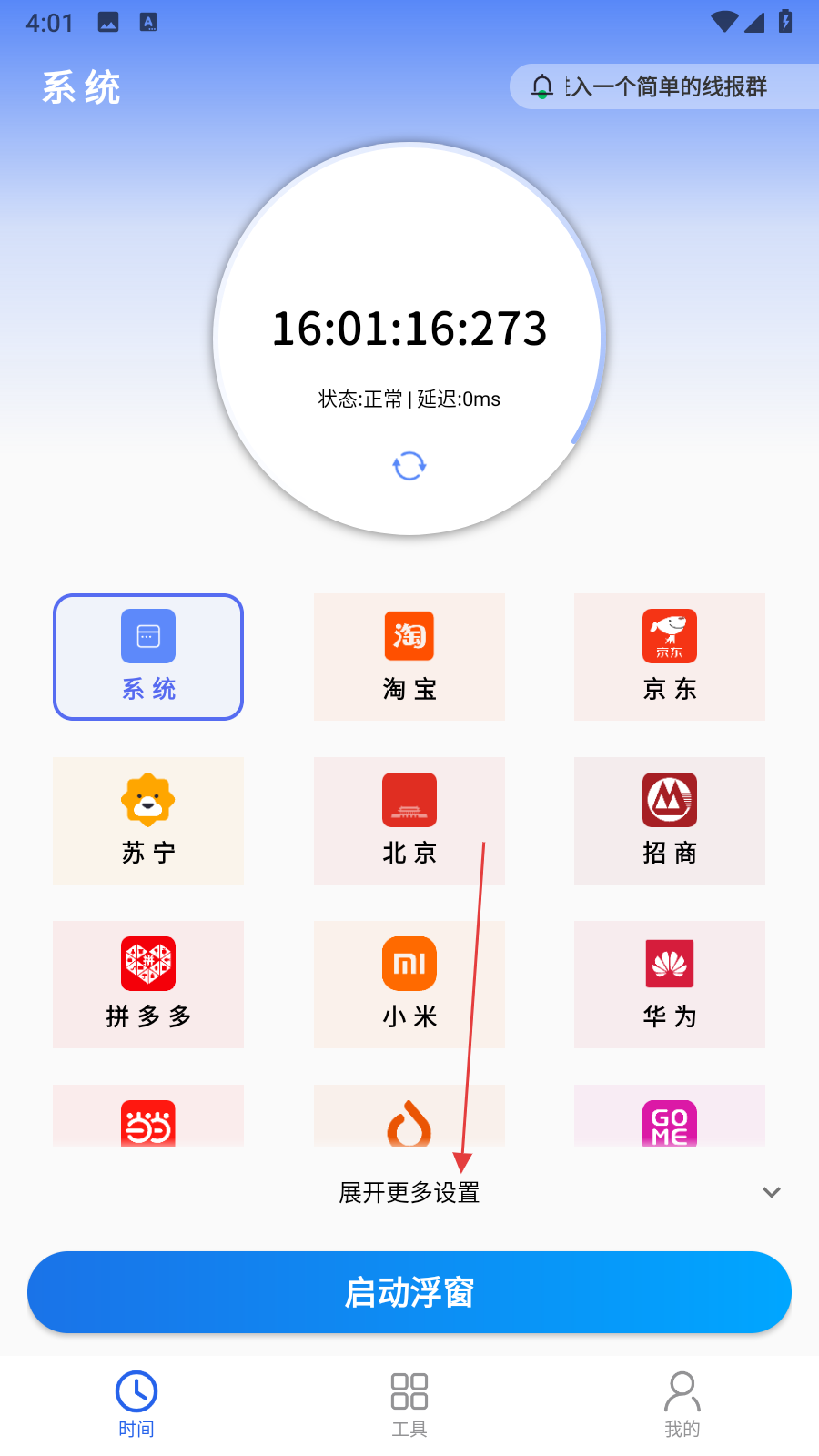Viewport: 819px width, 1456px height.
Task: Select the 拼多多 time source
Action: (148, 985)
